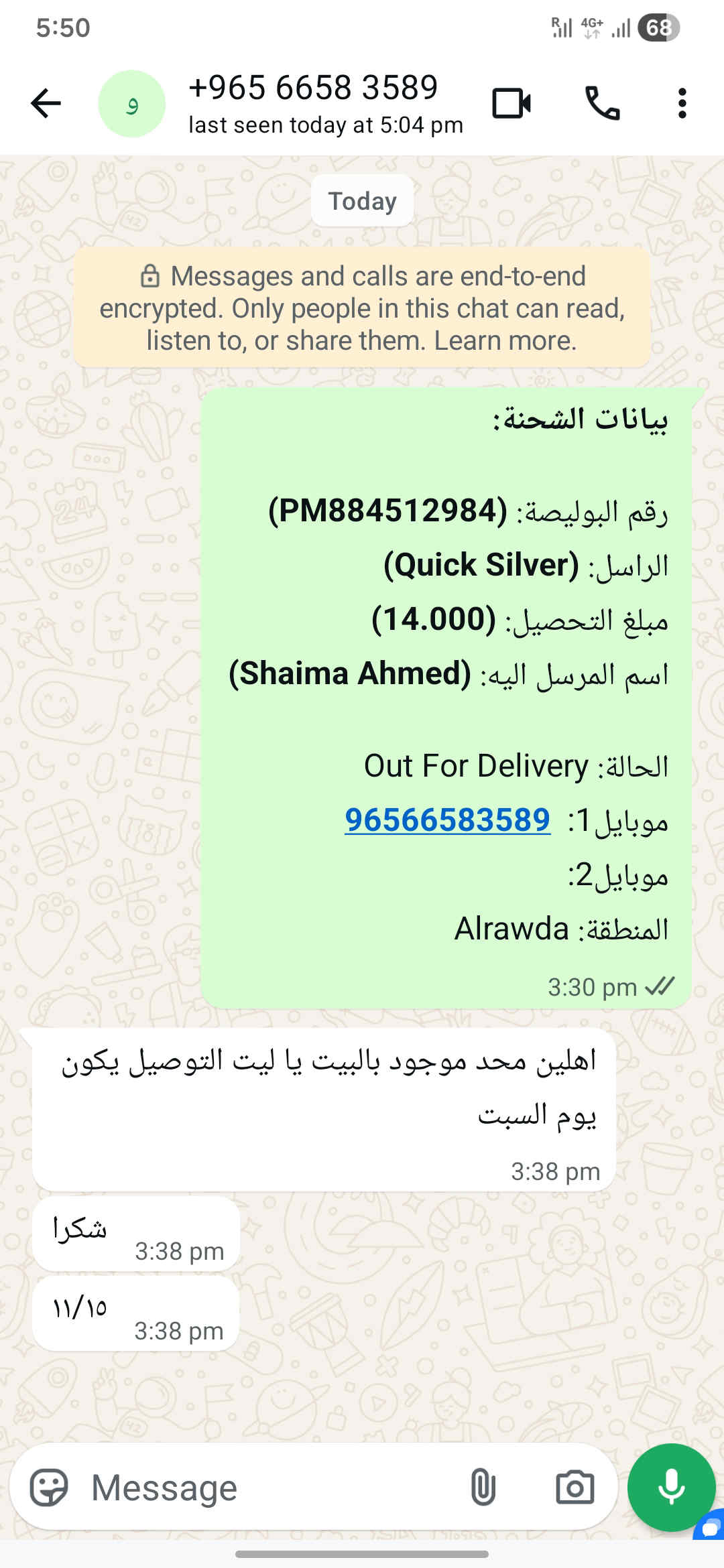Open the contact's profile picture

coord(132,104)
